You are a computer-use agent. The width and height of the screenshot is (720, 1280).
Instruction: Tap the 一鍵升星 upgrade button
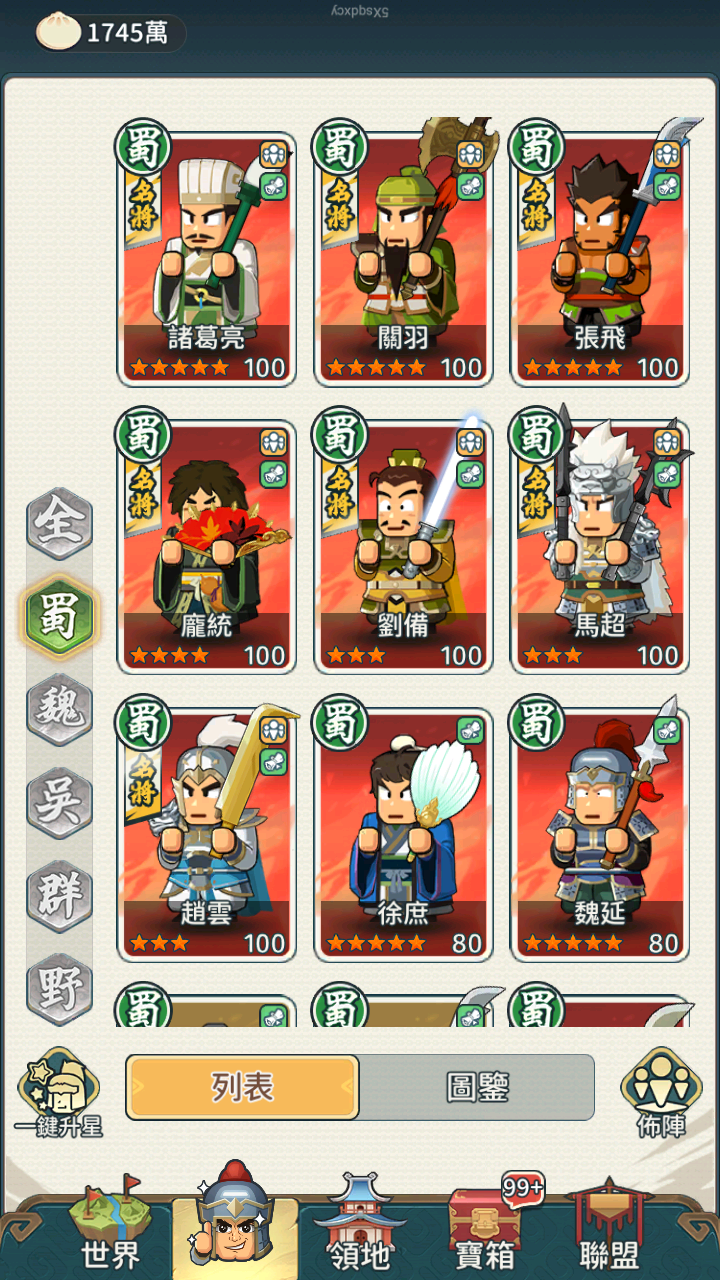pos(58,1092)
